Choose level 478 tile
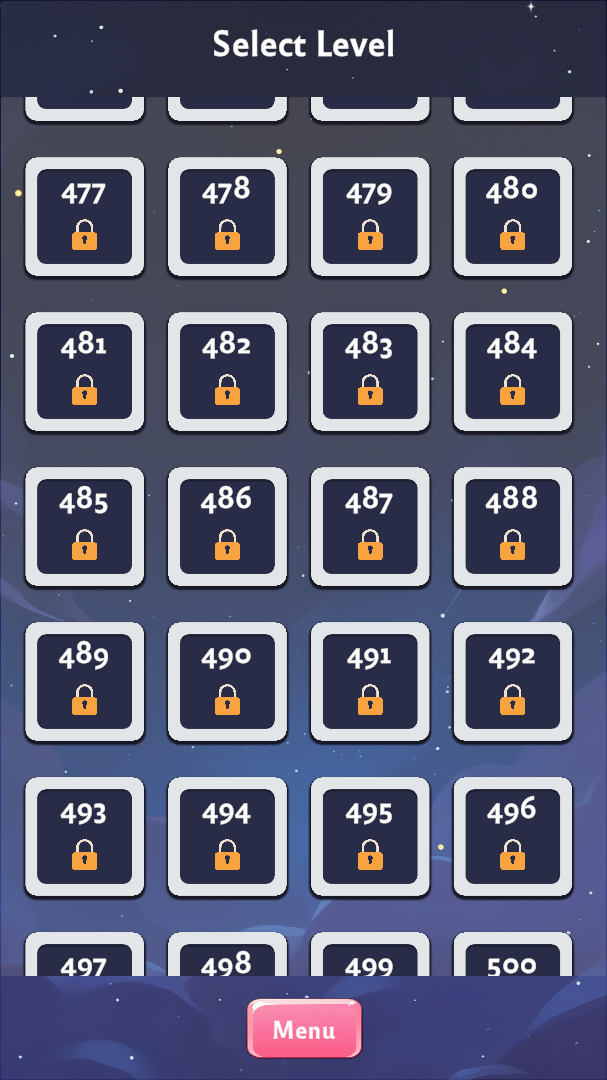The height and width of the screenshot is (1080, 607). click(227, 217)
